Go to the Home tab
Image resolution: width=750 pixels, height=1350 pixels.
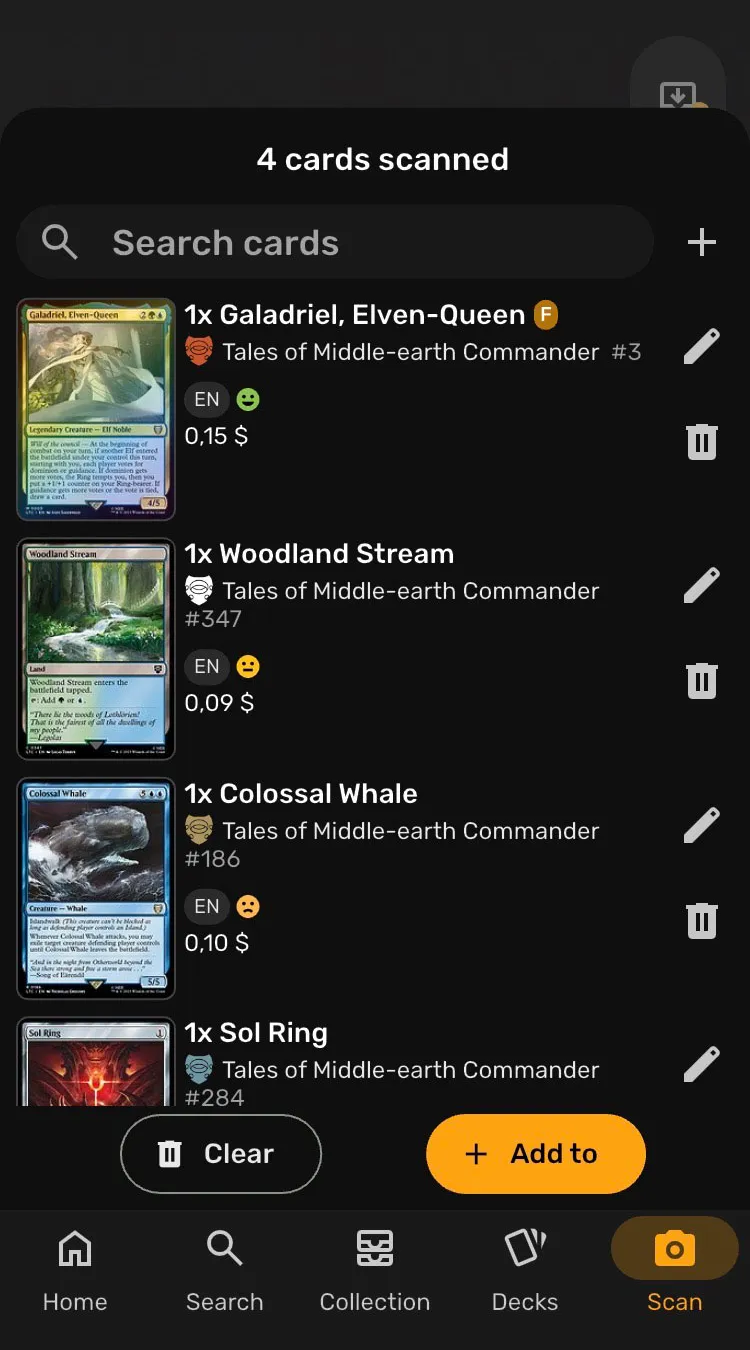click(x=75, y=1270)
